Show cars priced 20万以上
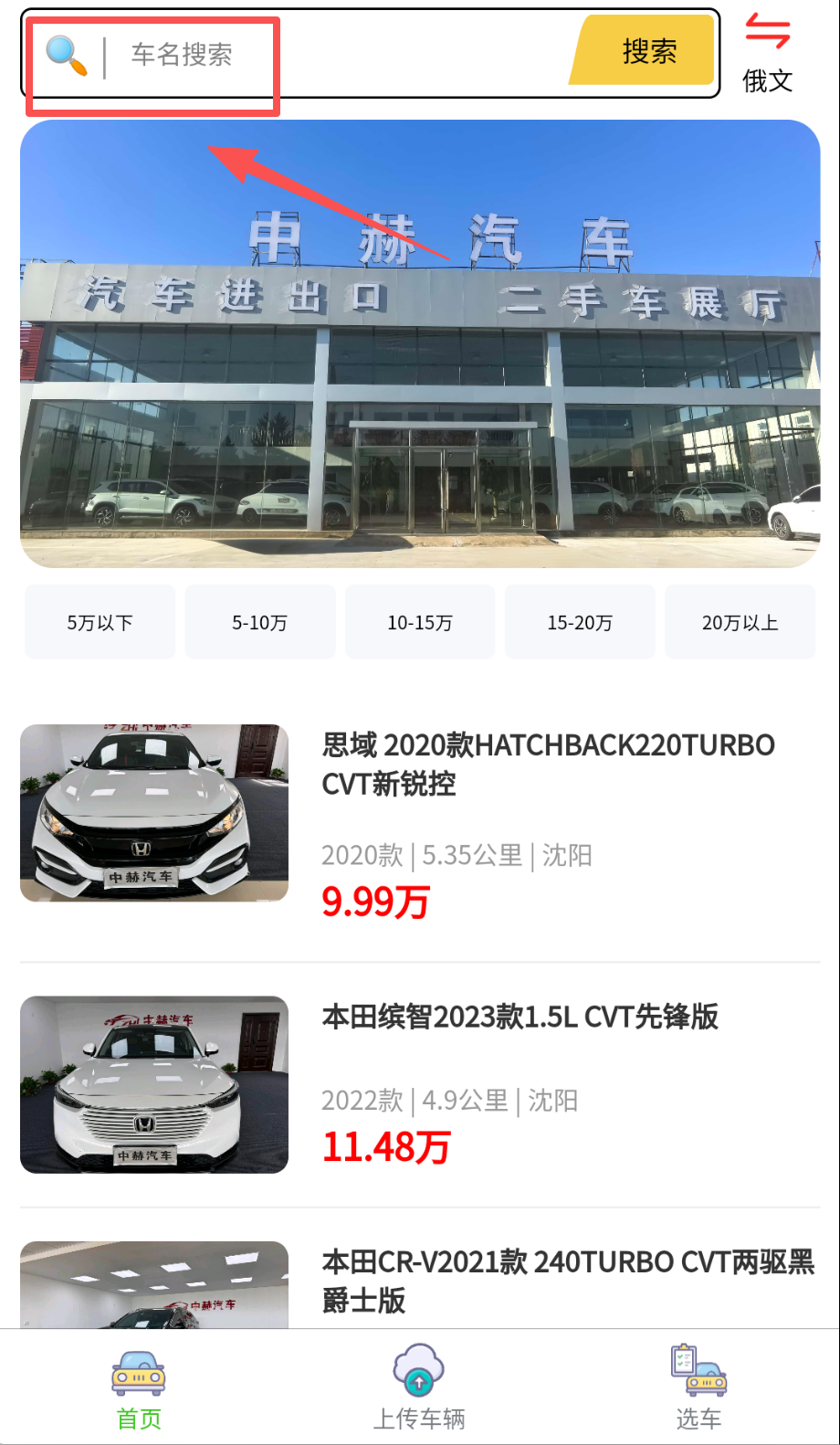The width and height of the screenshot is (840, 1445). [740, 622]
